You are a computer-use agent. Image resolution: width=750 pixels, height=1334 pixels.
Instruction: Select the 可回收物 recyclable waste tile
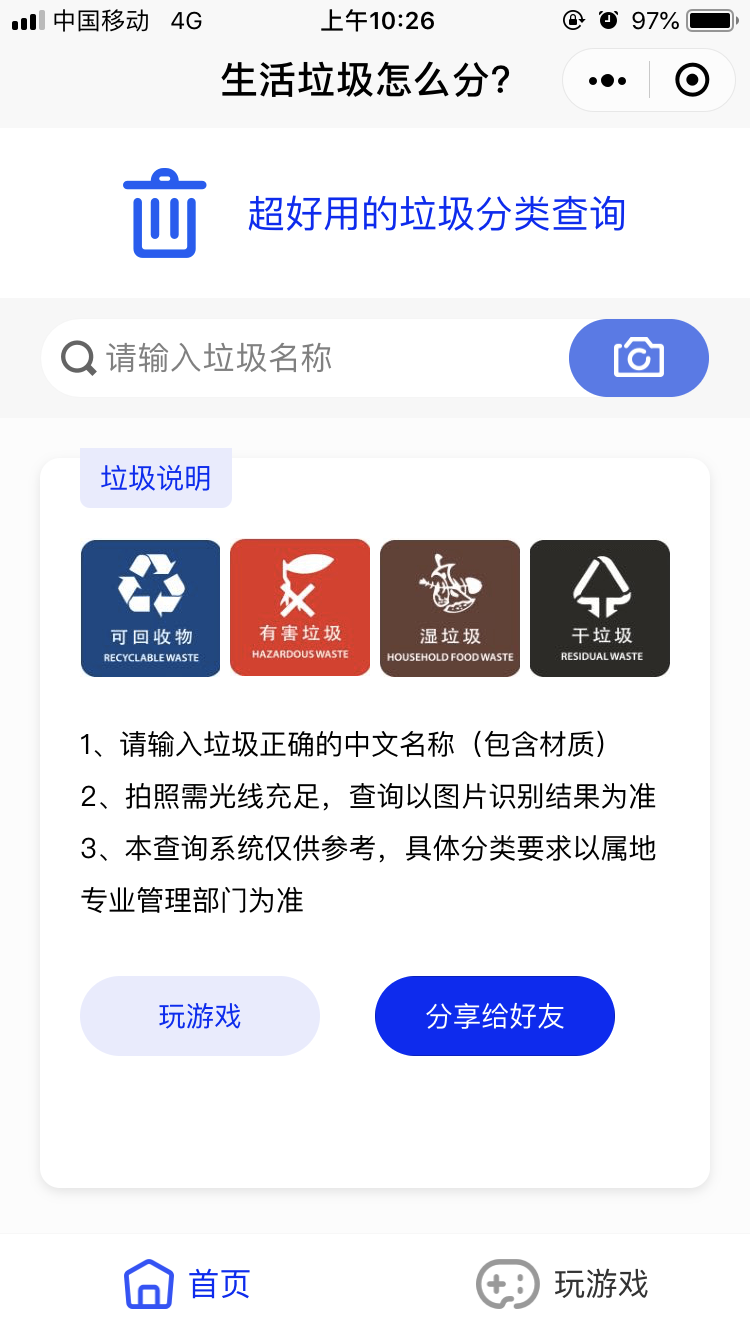[151, 608]
